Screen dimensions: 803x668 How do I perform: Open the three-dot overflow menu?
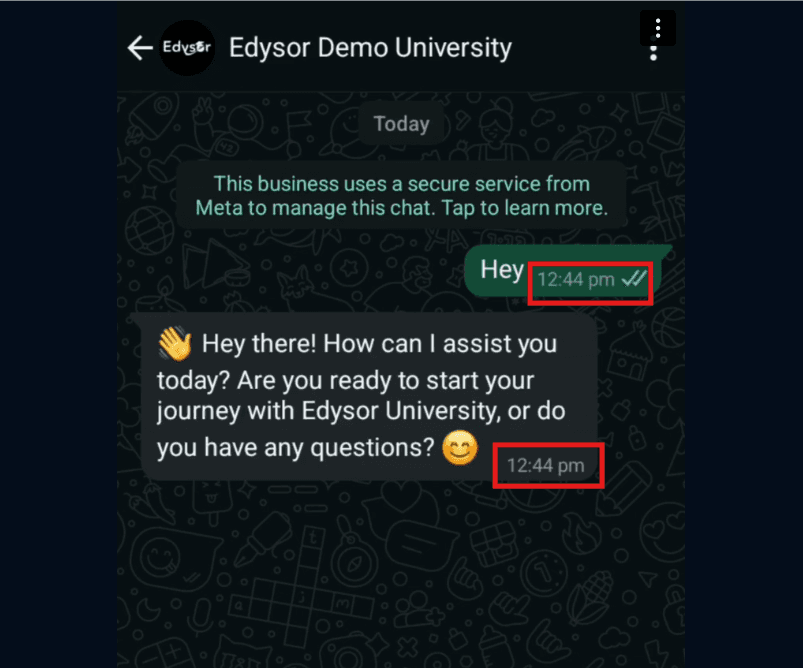tap(656, 28)
